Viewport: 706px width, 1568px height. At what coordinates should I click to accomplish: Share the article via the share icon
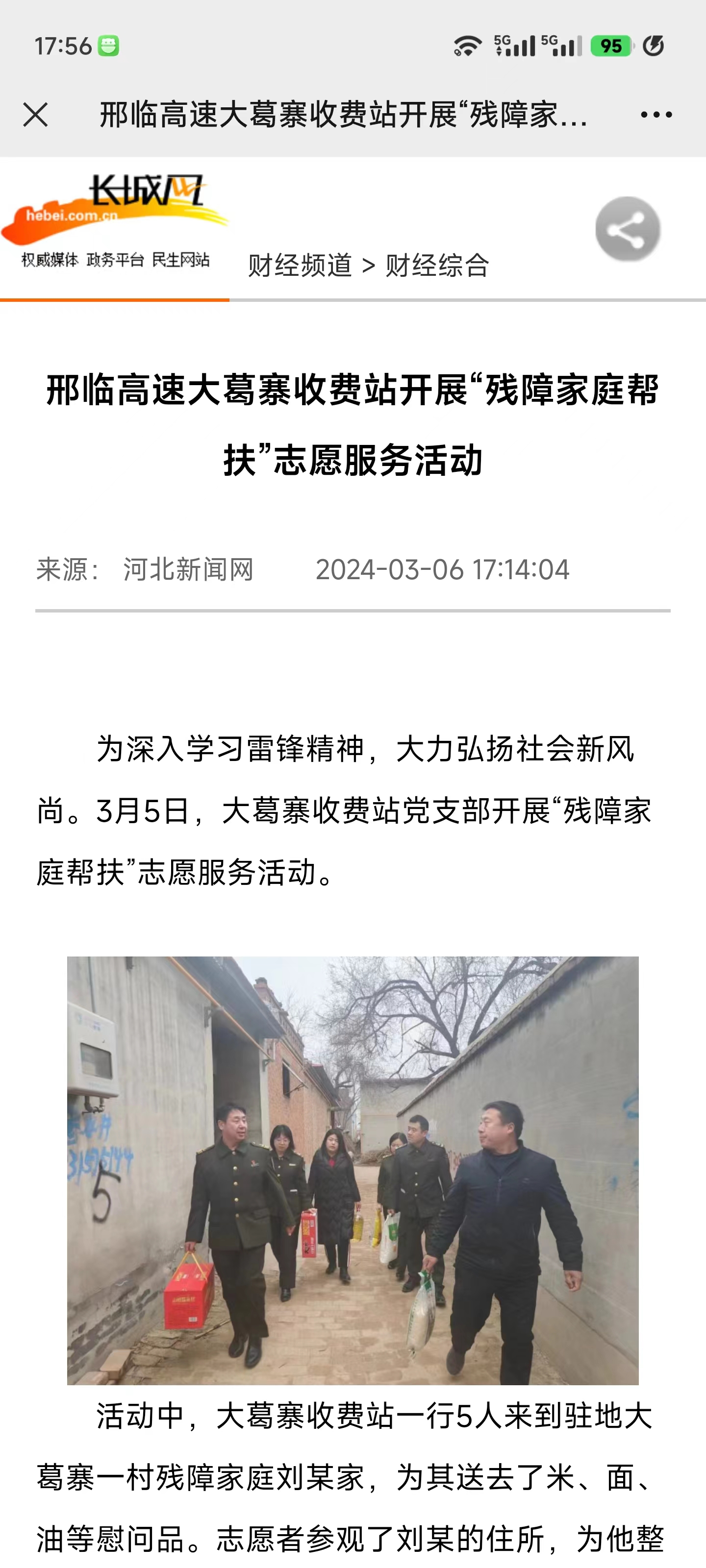[628, 229]
